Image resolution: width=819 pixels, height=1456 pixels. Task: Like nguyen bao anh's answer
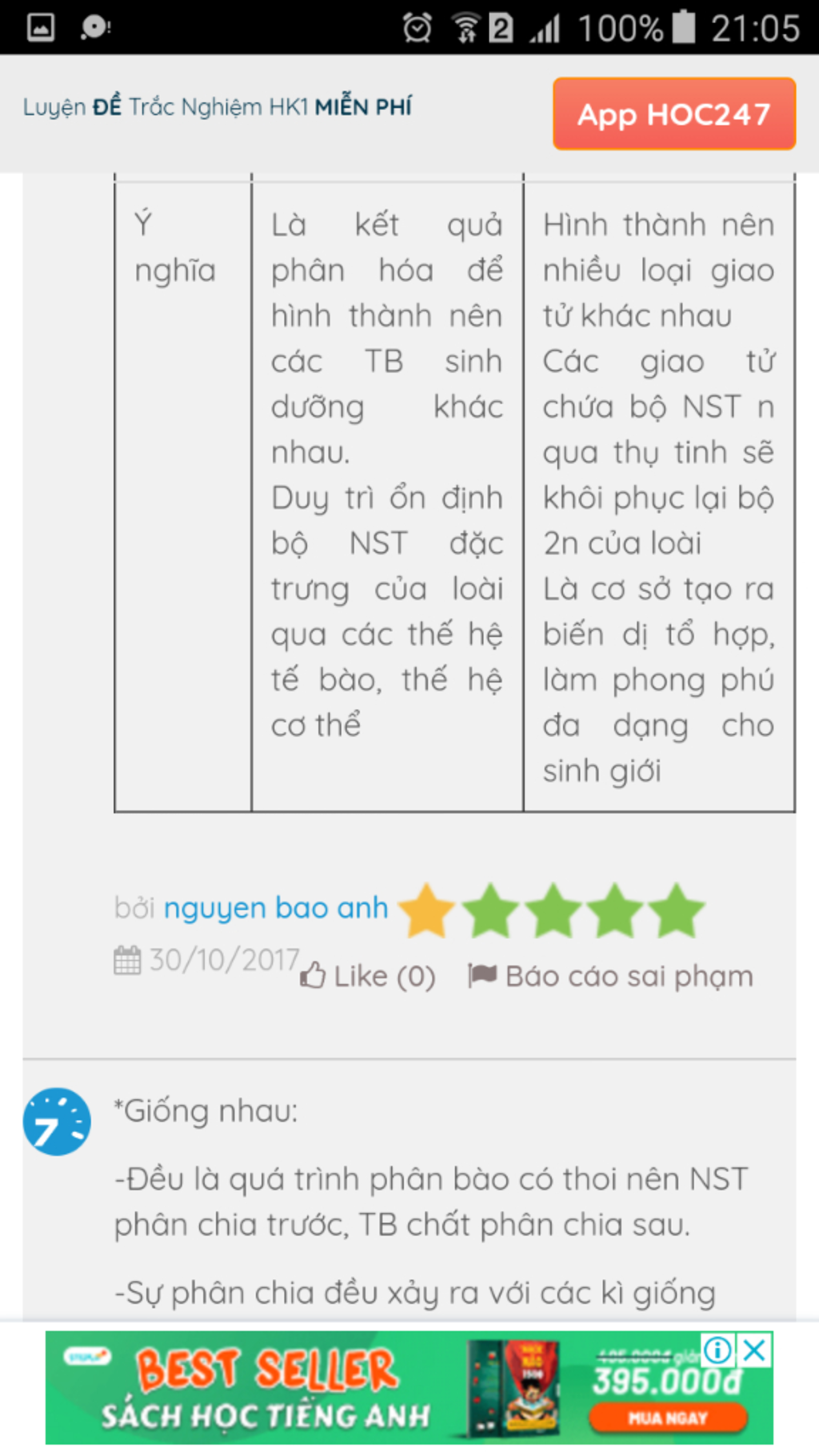(369, 976)
